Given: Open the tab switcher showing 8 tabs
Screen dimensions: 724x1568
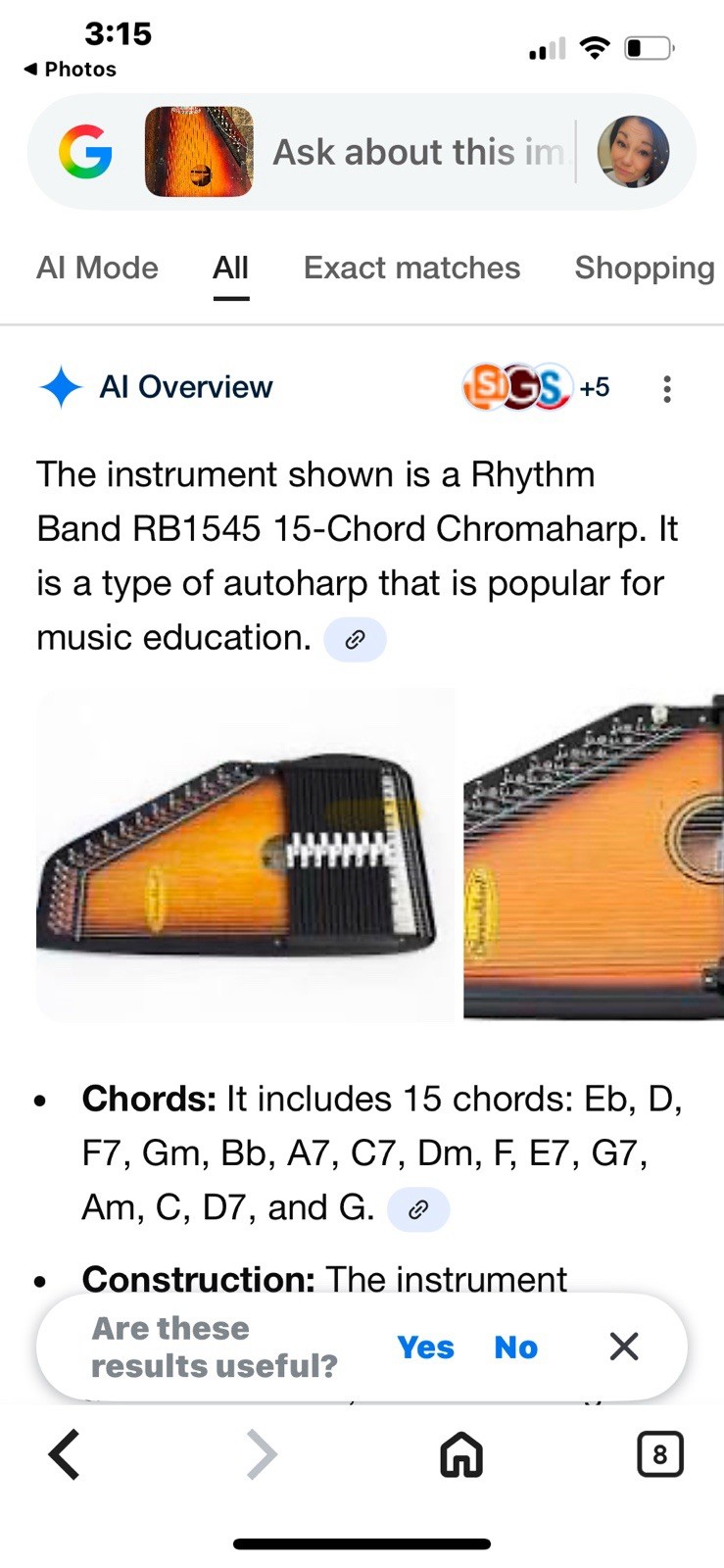Looking at the screenshot, I should pyautogui.click(x=659, y=1454).
